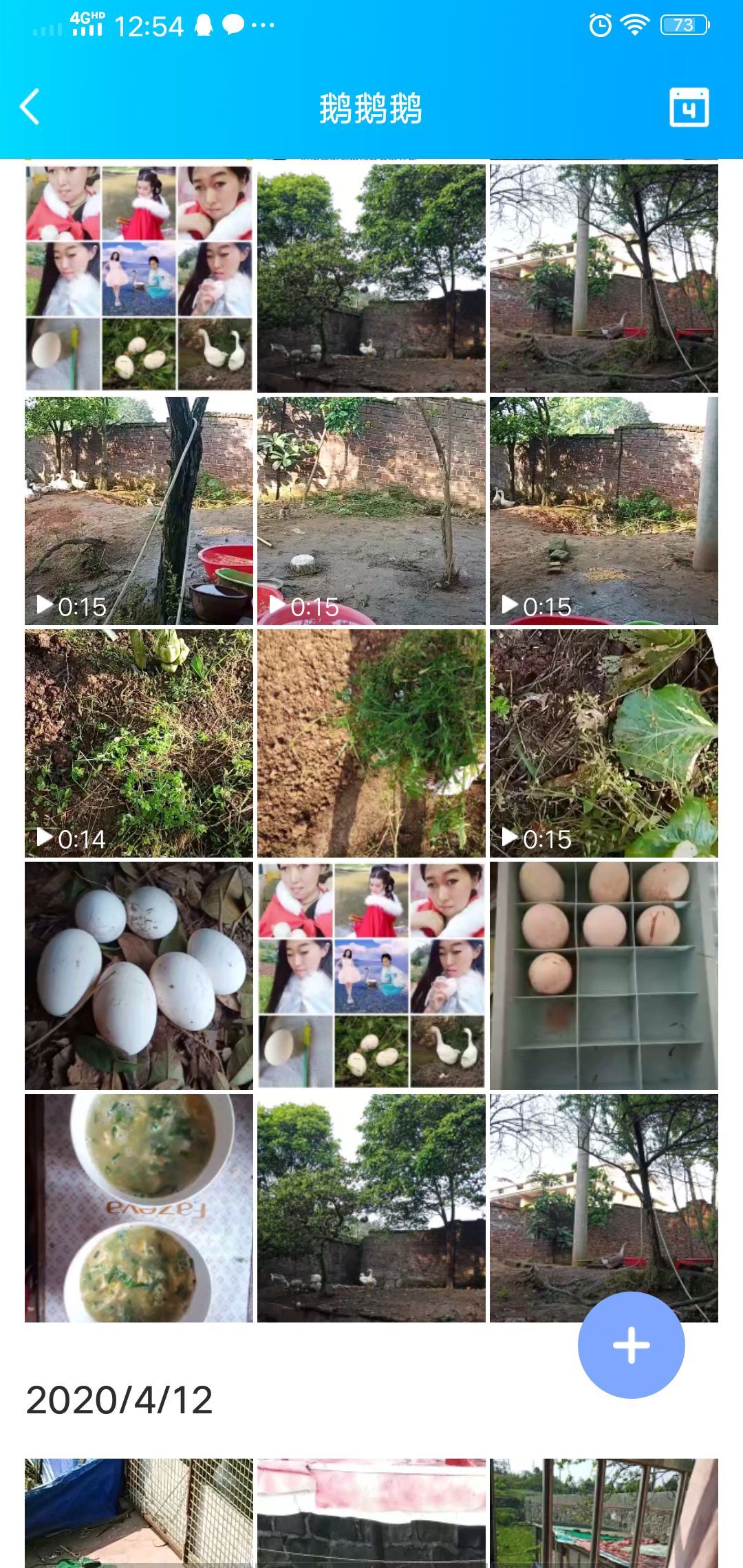Open the collage beside the five eggs photo
743x1568 pixels.
(371, 975)
